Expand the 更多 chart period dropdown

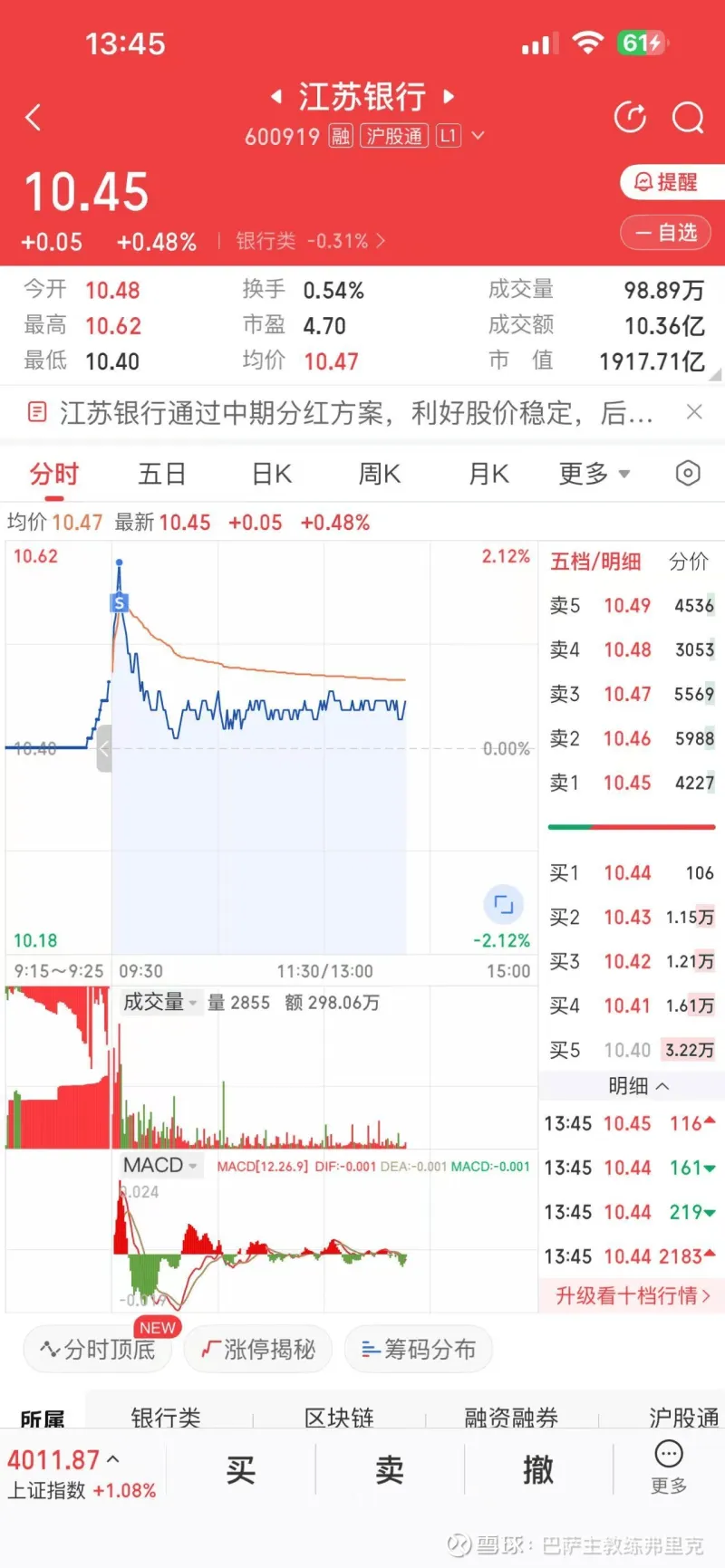[594, 474]
